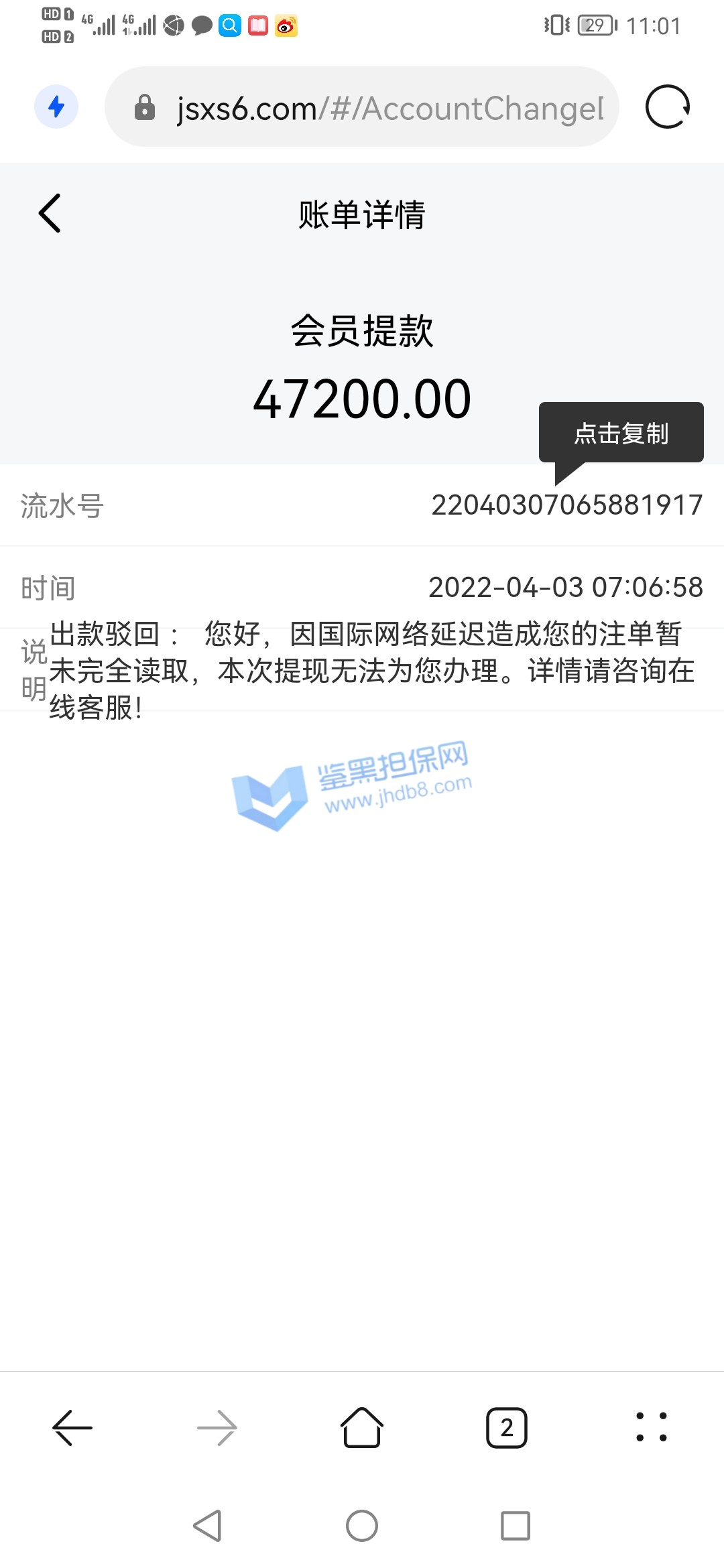This screenshot has height=1568, width=724.
Task: Tap the system home circle button
Action: [362, 1526]
